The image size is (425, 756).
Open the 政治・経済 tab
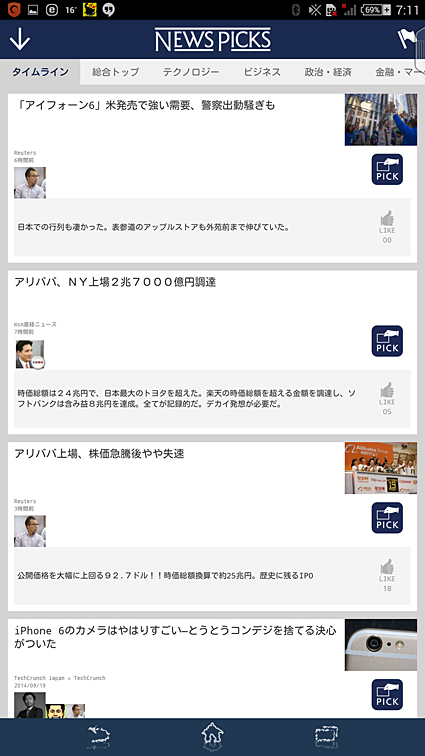tap(328, 72)
